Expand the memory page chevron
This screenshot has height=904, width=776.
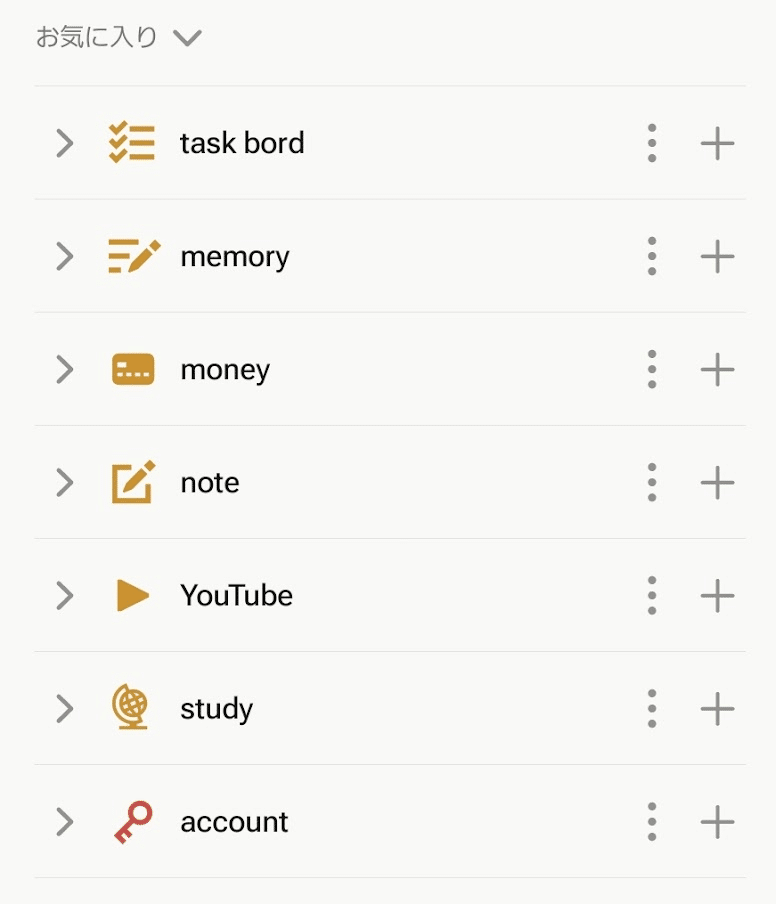click(65, 256)
